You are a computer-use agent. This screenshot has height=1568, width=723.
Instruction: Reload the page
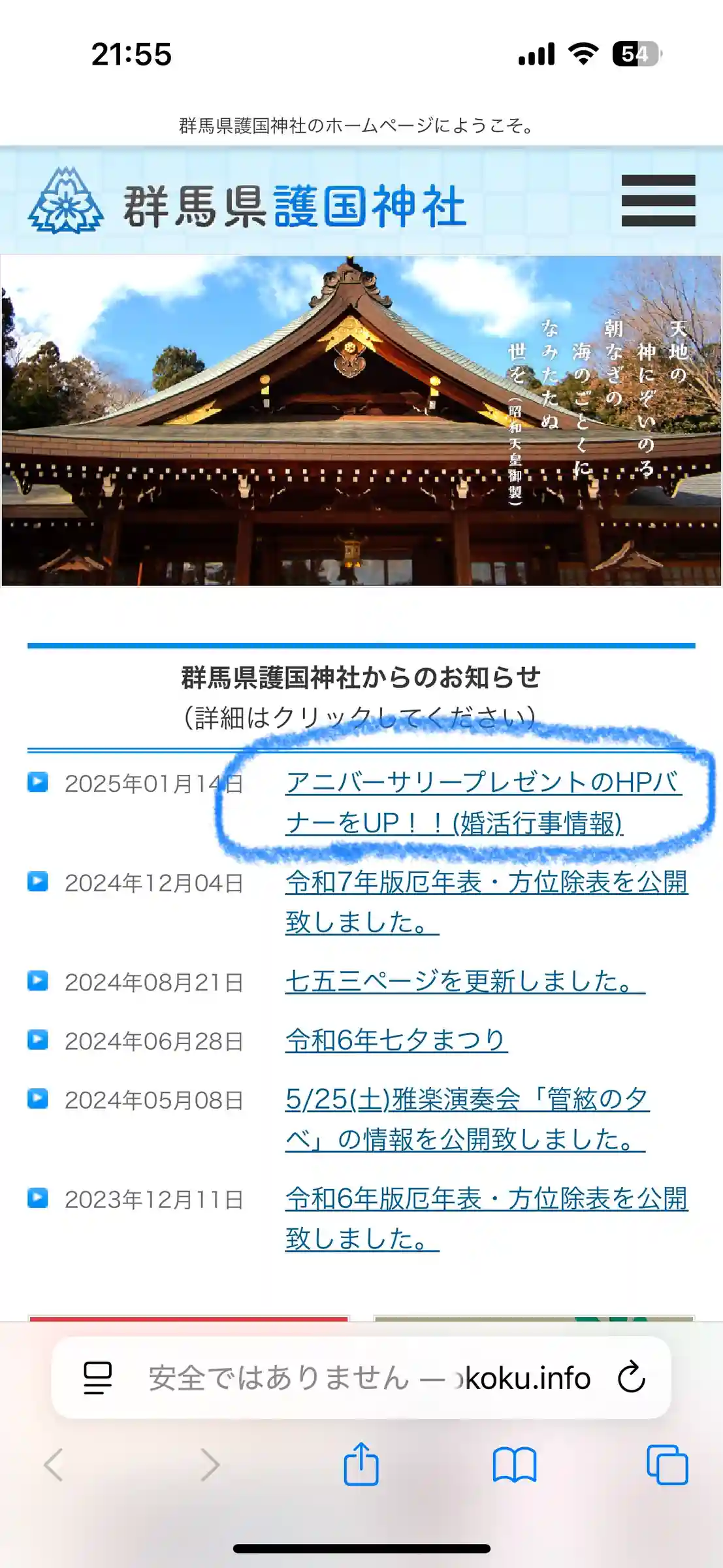point(631,1377)
